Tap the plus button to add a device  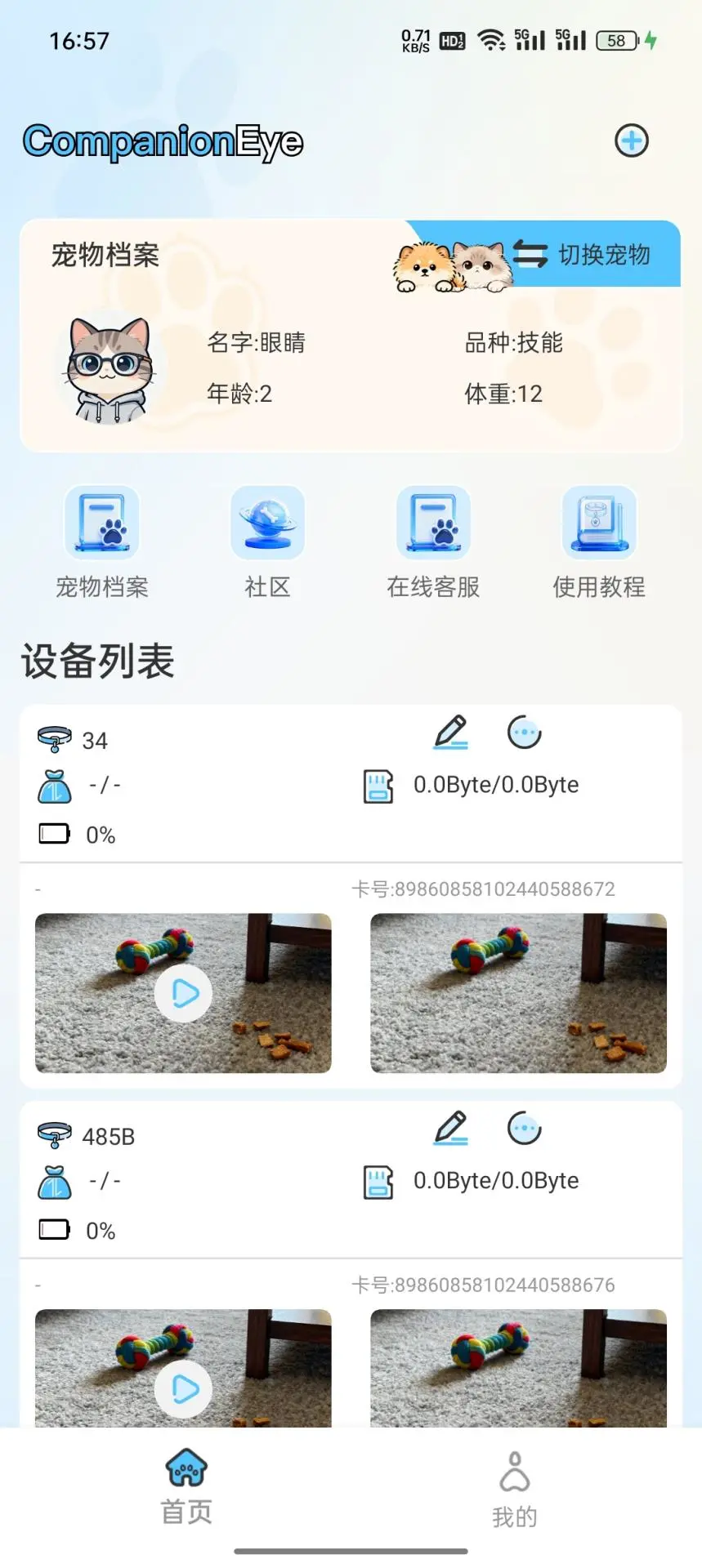[x=630, y=140]
